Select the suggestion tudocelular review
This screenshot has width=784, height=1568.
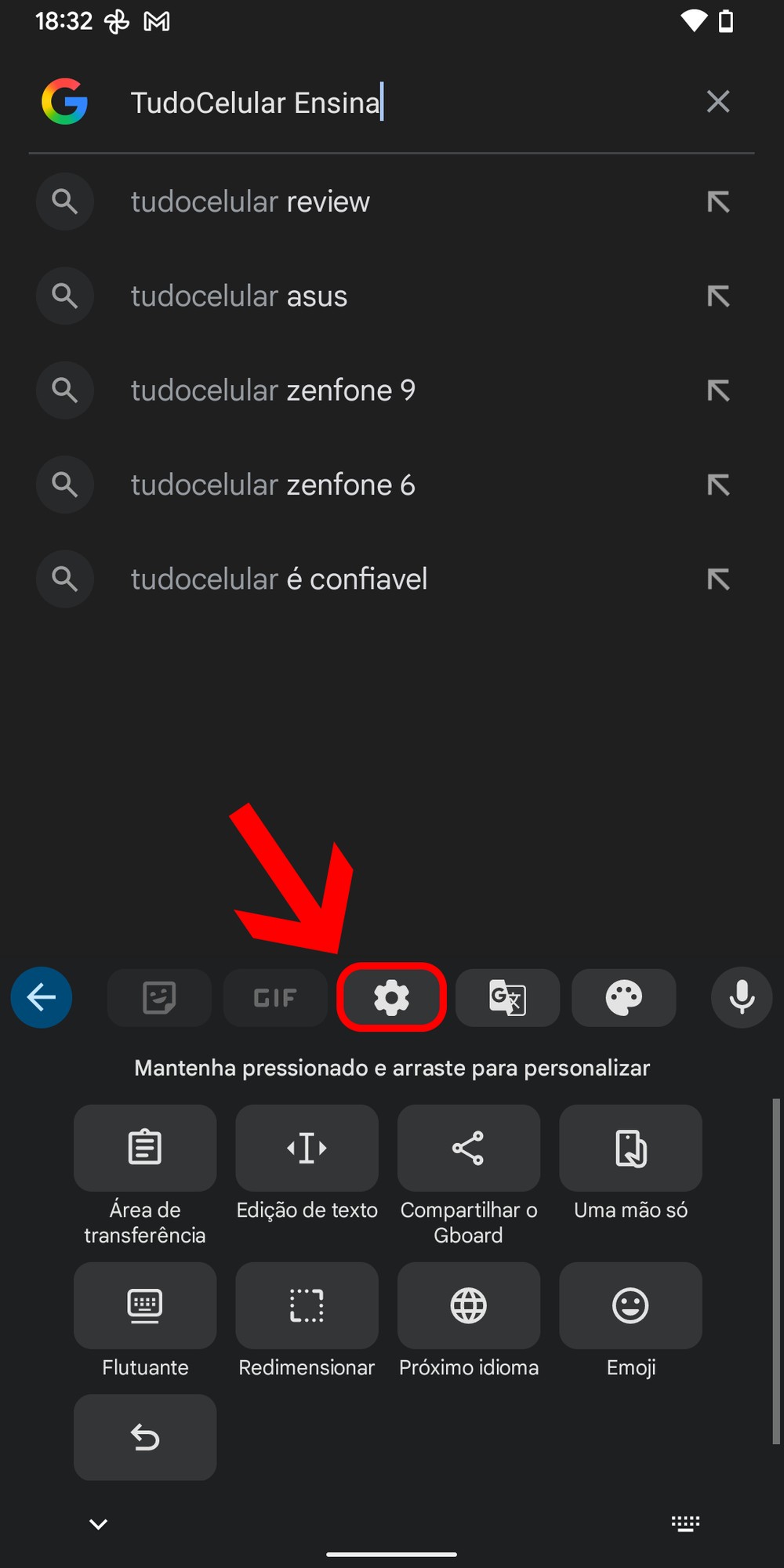point(250,202)
